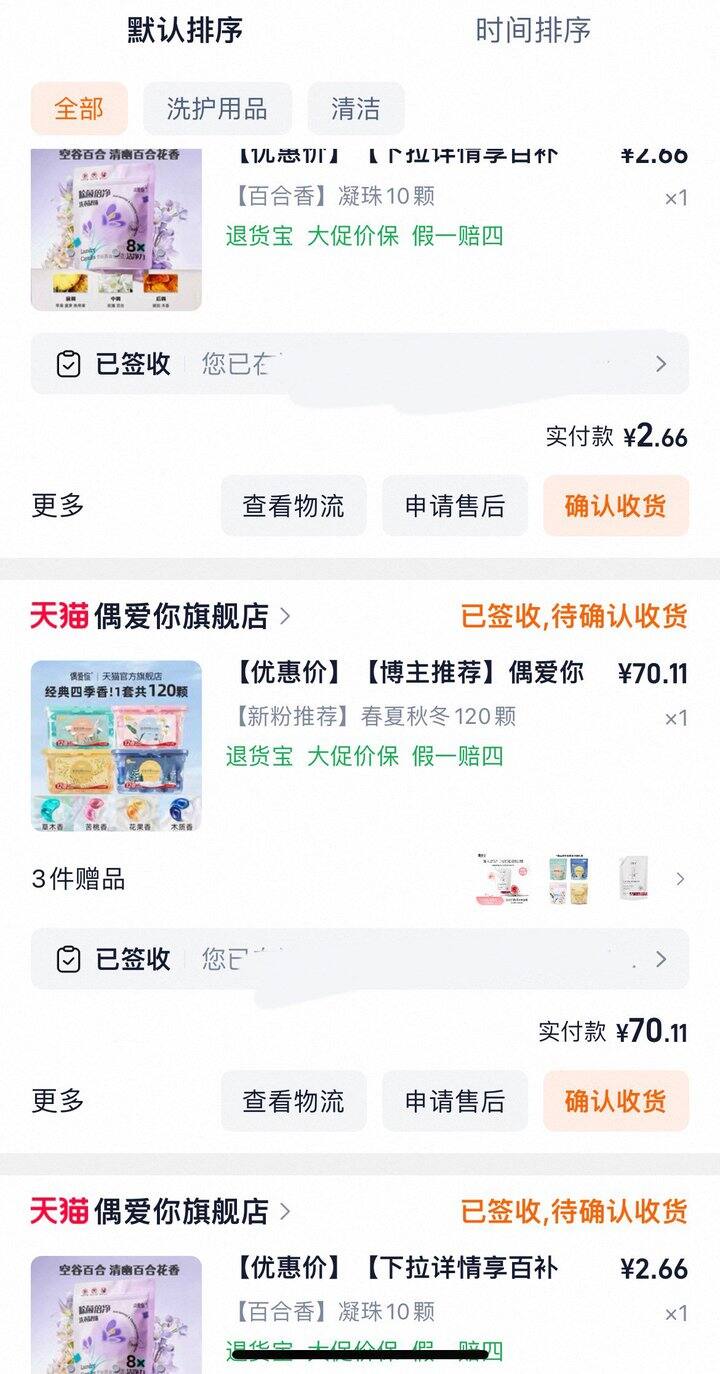View the 3件赠品 gift list
This screenshot has height=1374, width=720.
point(359,879)
